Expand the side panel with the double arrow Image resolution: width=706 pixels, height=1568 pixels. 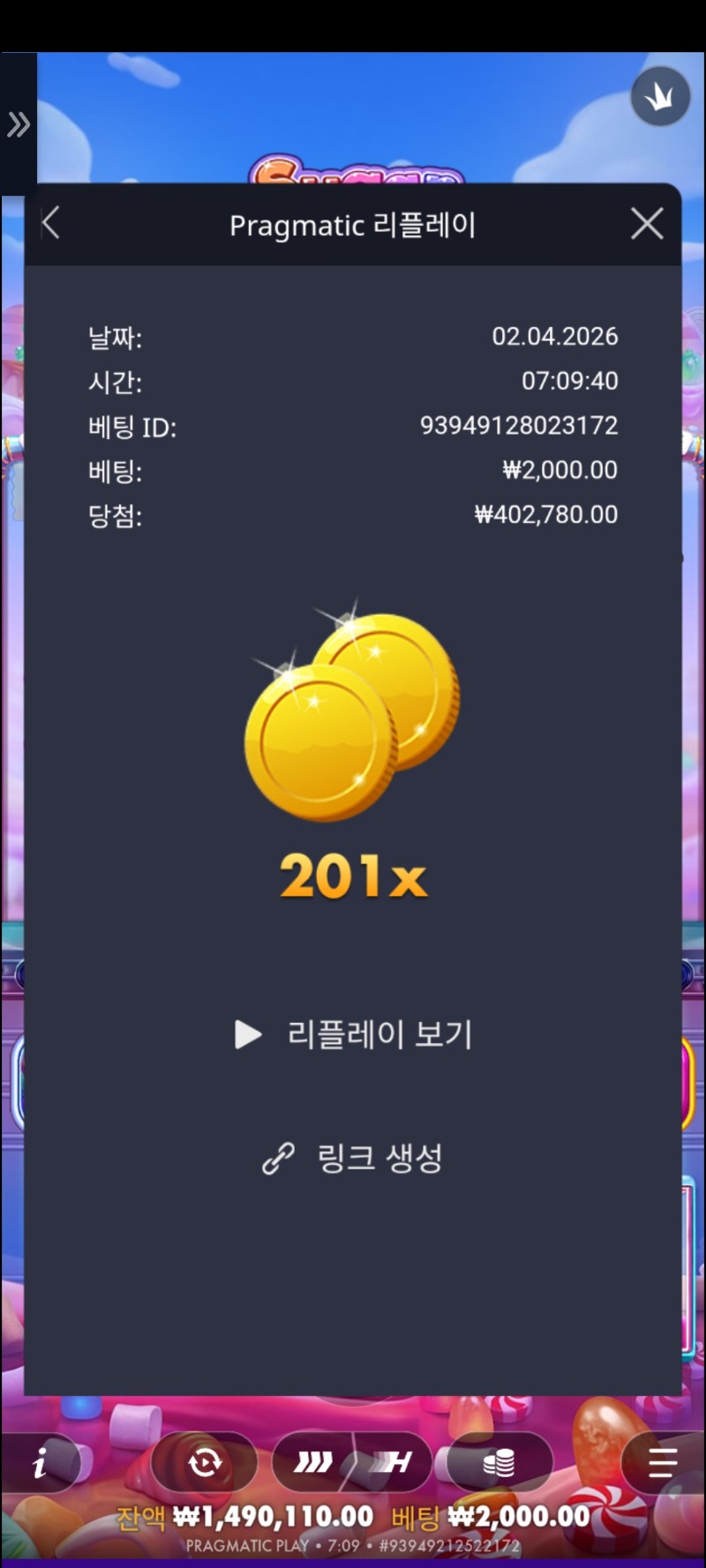click(x=18, y=124)
